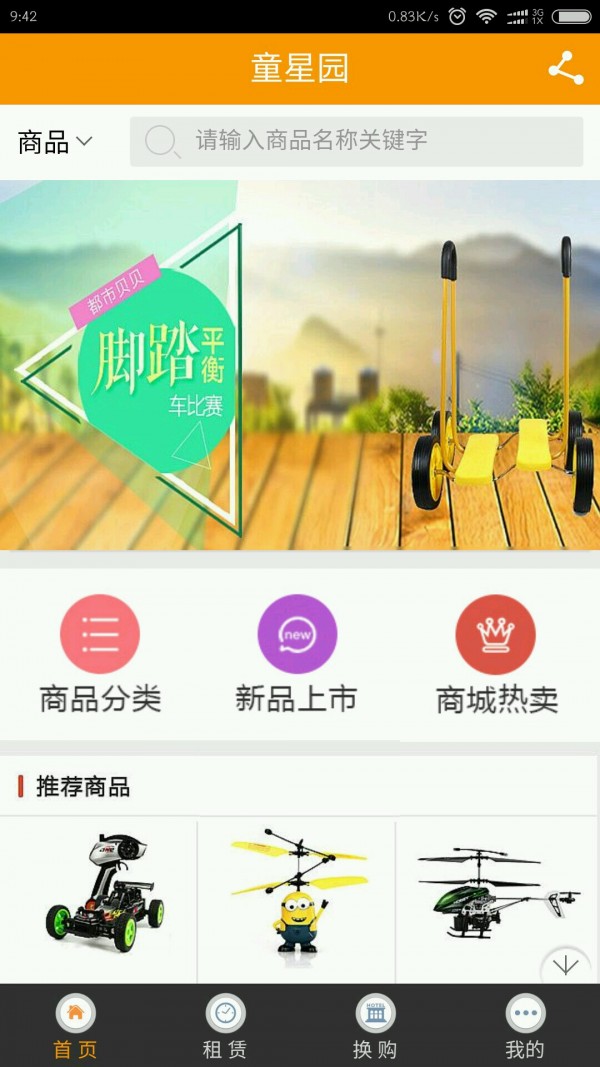This screenshot has height=1067, width=600.
Task: Open the 脚踏平衡车比赛 banner
Action: tap(300, 365)
